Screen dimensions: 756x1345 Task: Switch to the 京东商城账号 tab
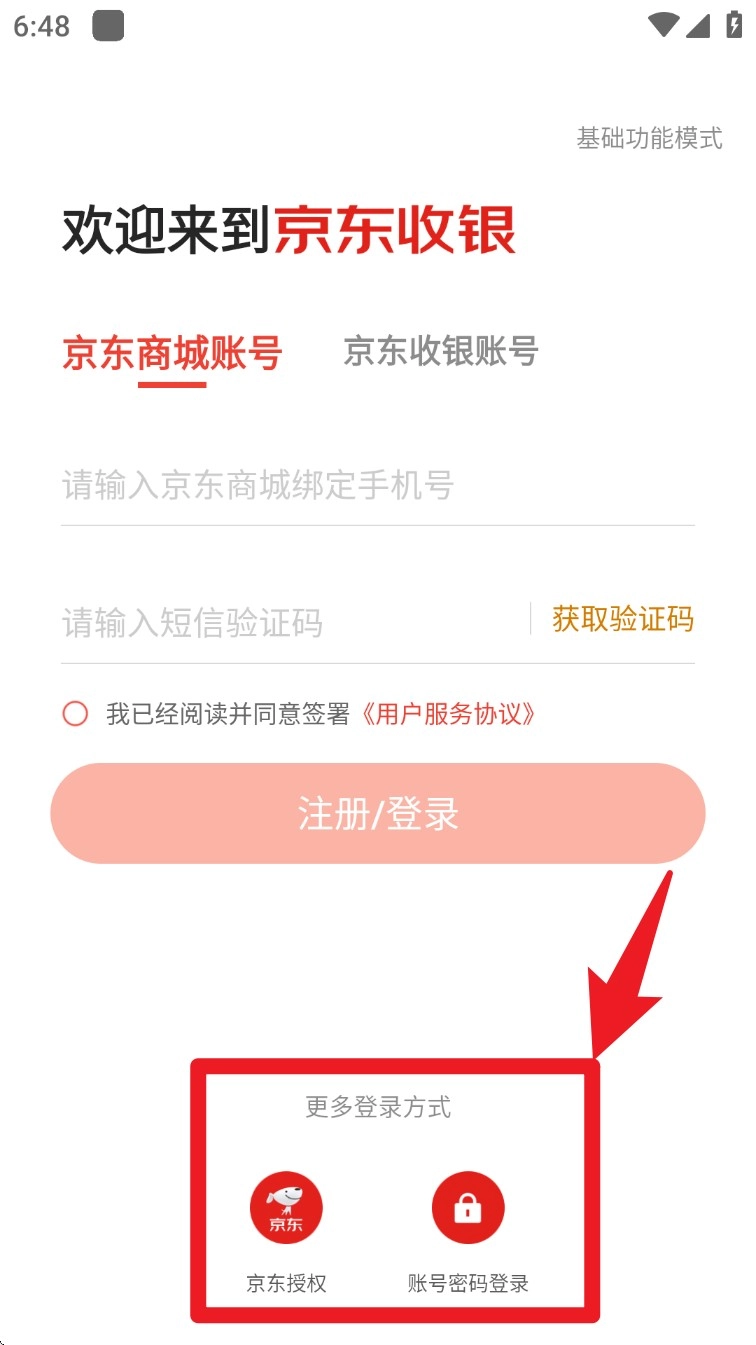coord(172,353)
